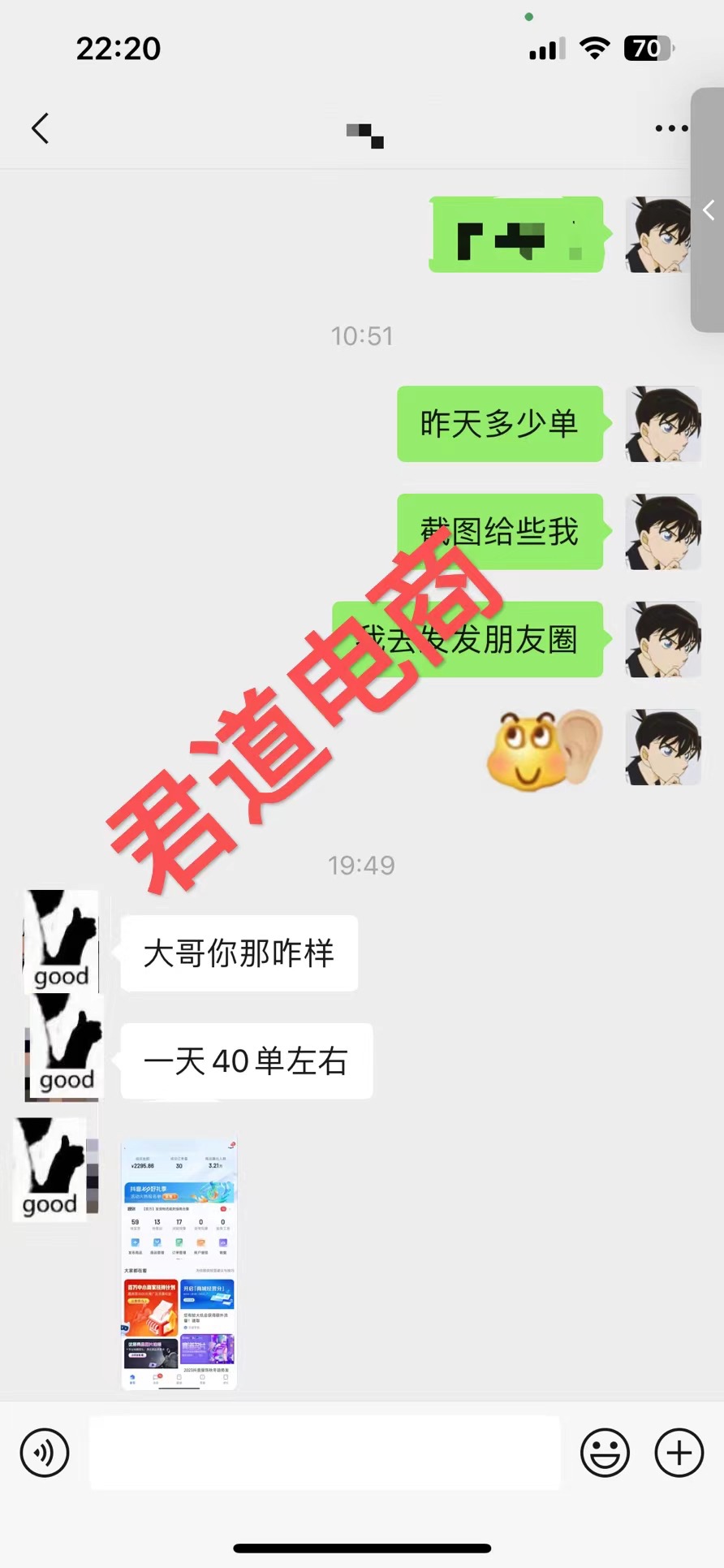The image size is (724, 1568).
Task: Focus the message text field
Action: pos(325,1452)
